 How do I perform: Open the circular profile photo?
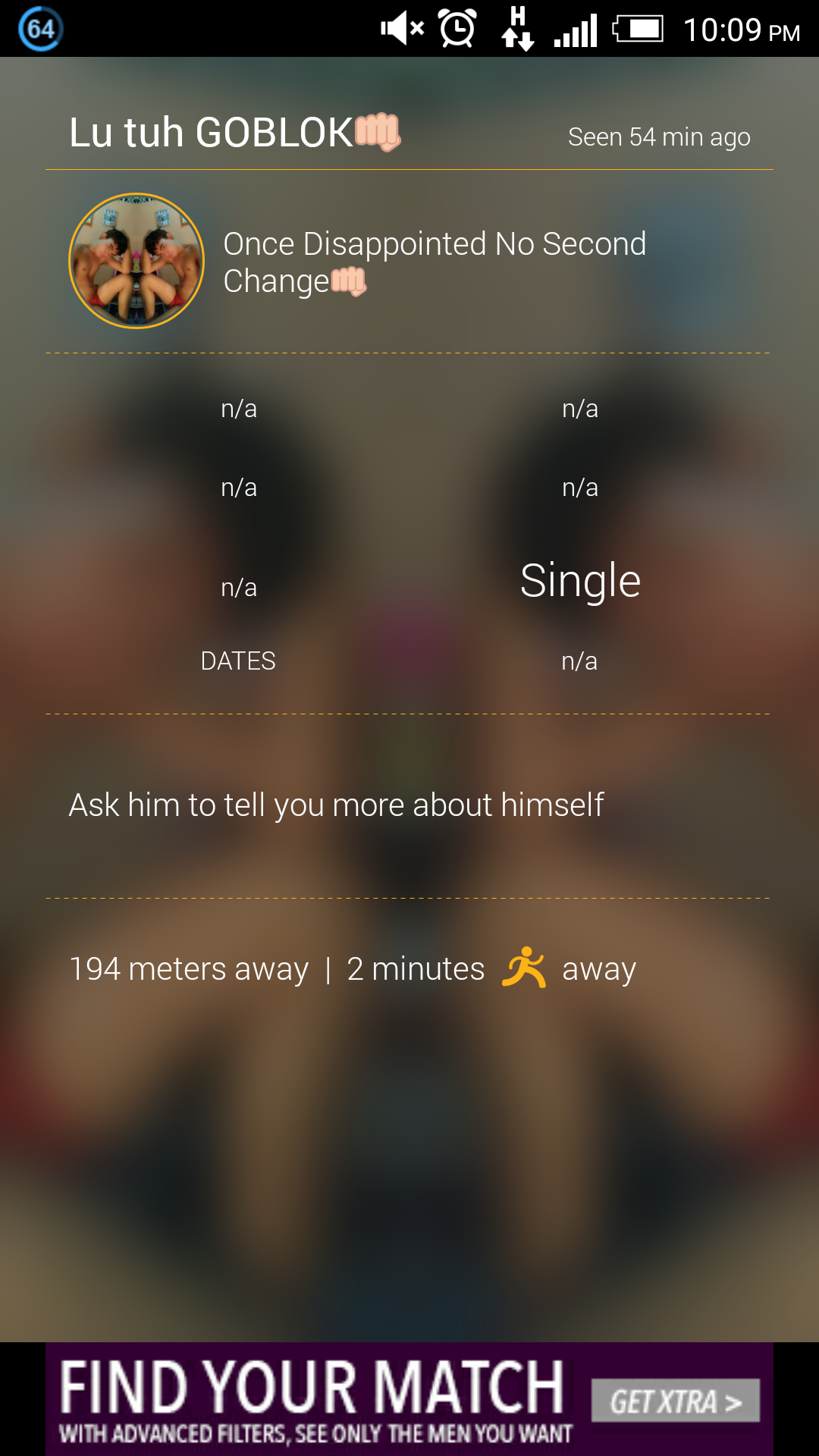tap(136, 261)
